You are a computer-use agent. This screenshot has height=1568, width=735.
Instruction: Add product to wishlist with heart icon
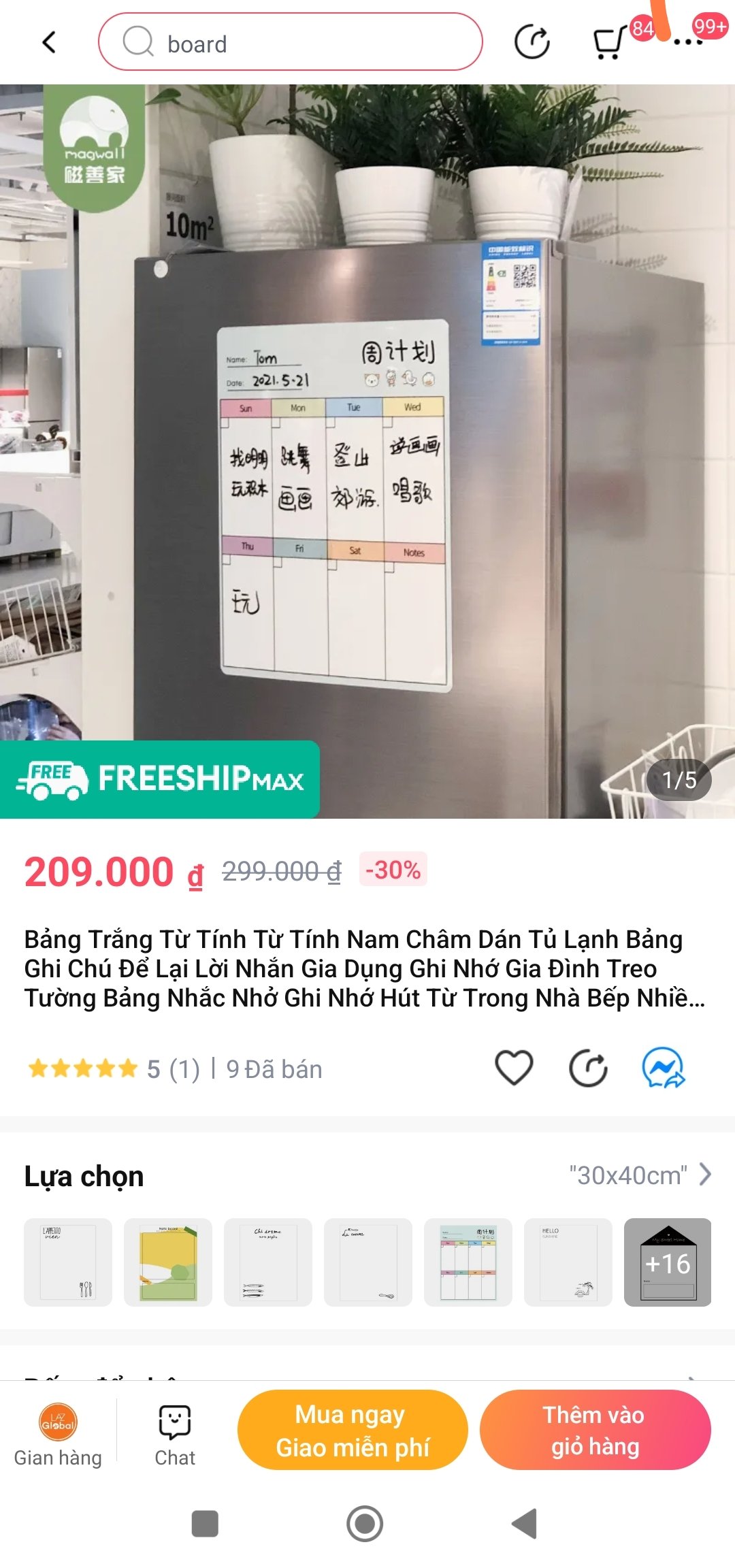click(514, 1067)
